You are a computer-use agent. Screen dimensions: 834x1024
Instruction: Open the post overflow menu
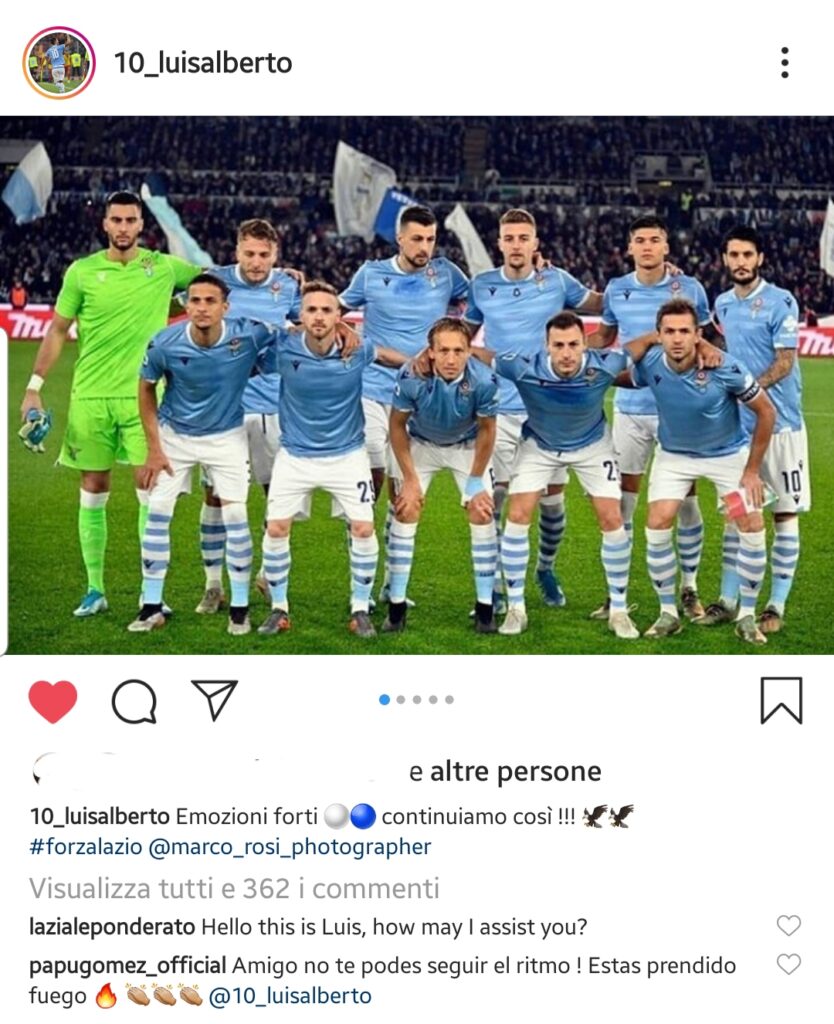(x=785, y=62)
